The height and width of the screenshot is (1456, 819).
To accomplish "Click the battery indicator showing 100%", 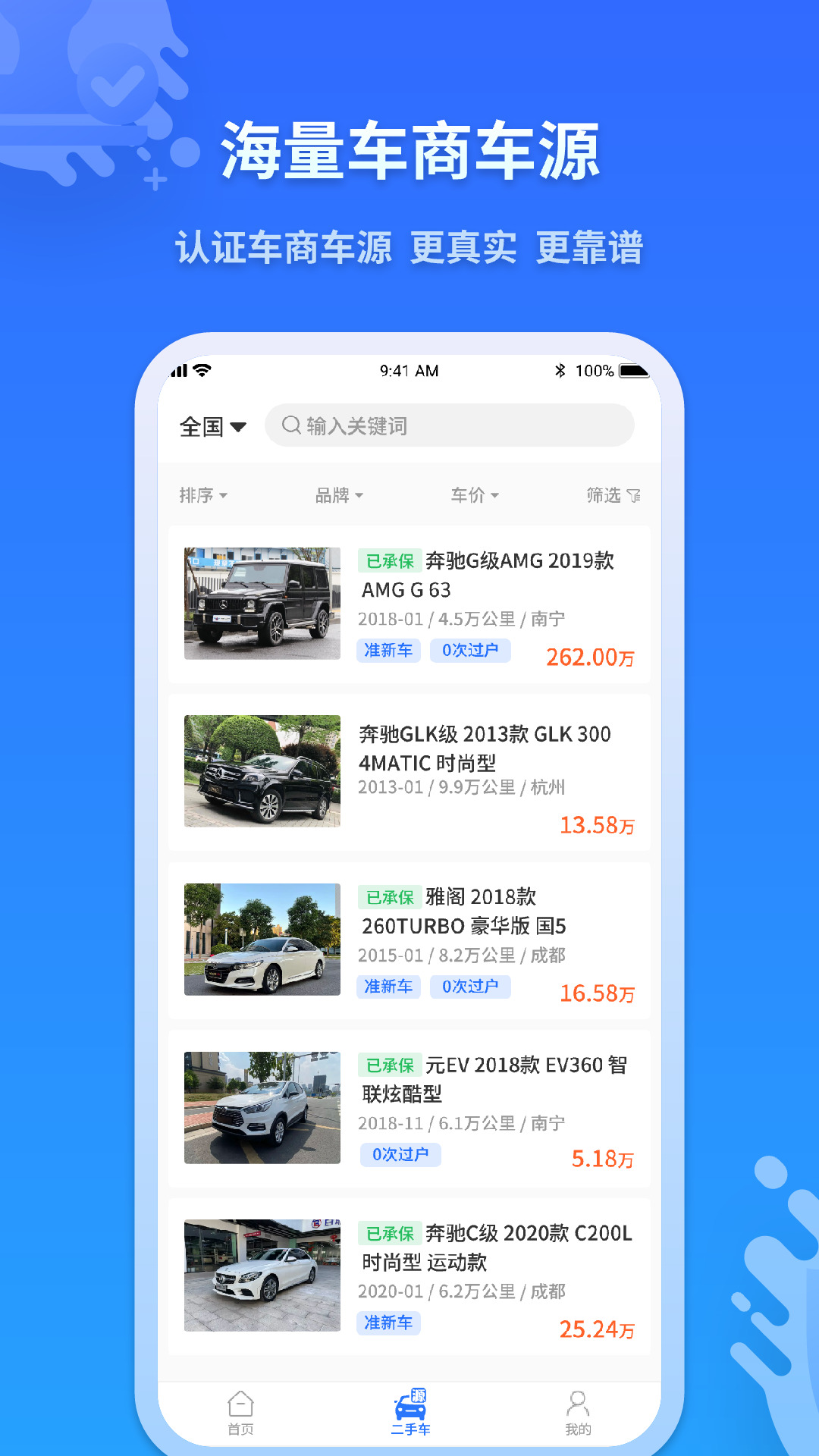I will 633,371.
